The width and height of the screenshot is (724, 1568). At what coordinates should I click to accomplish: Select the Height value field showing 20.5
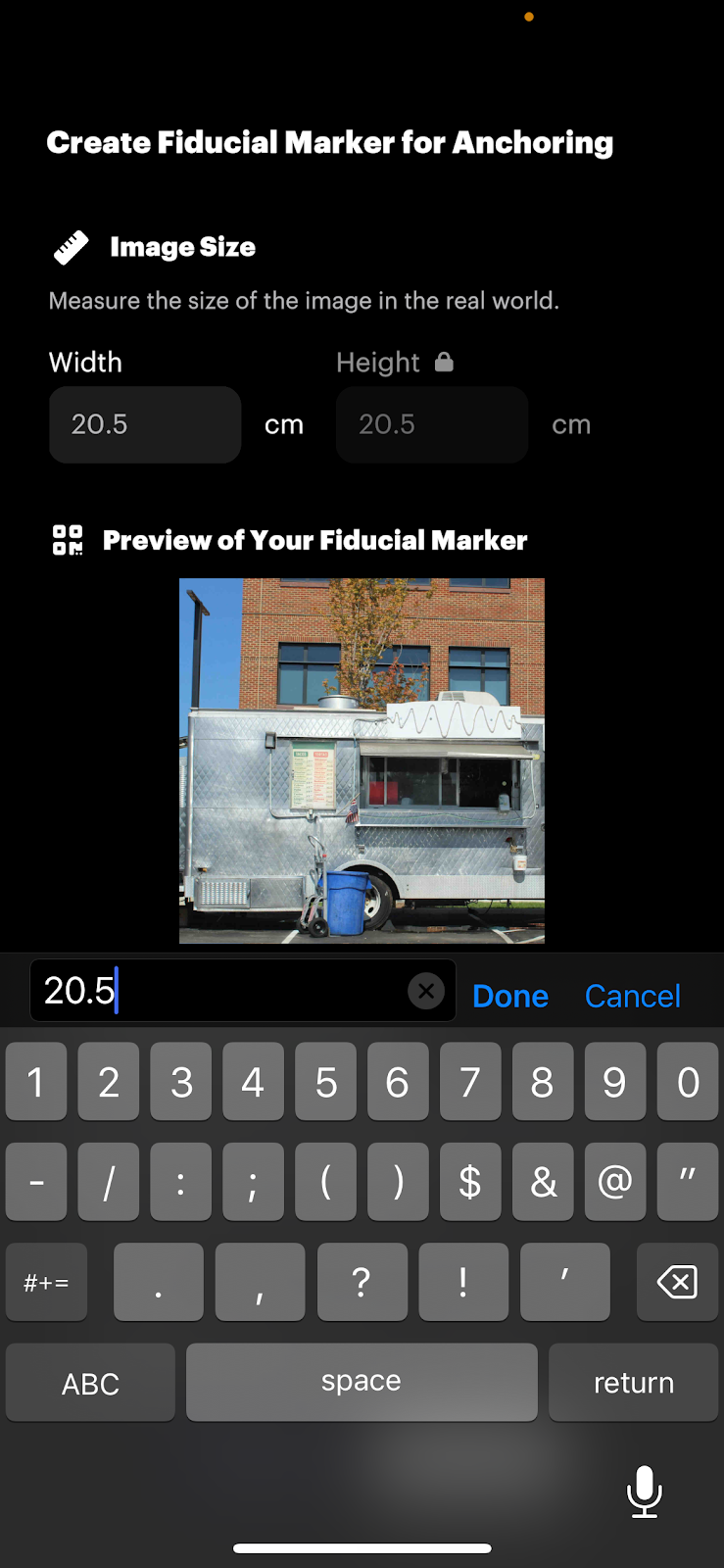point(431,424)
